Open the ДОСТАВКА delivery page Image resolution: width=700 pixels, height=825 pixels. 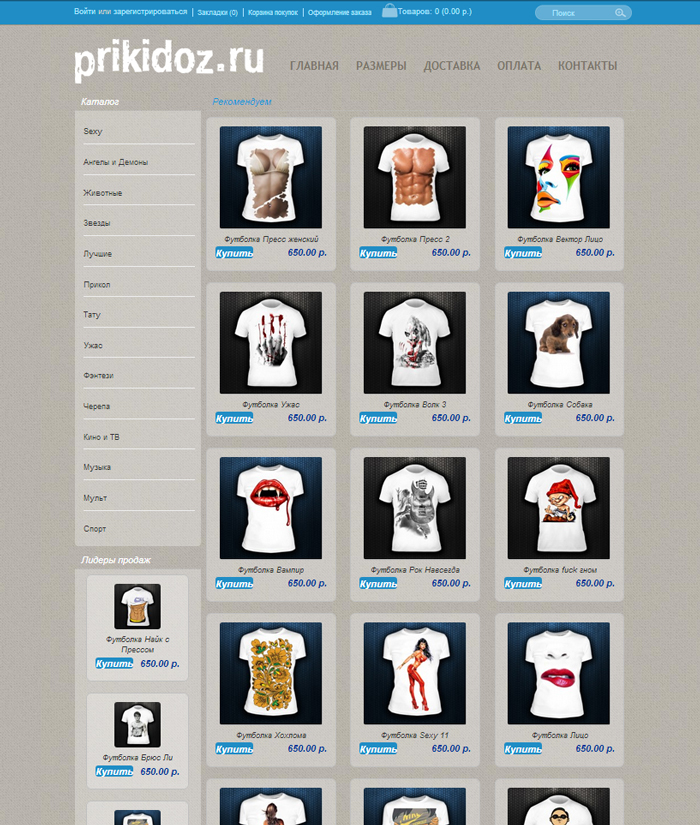click(451, 66)
